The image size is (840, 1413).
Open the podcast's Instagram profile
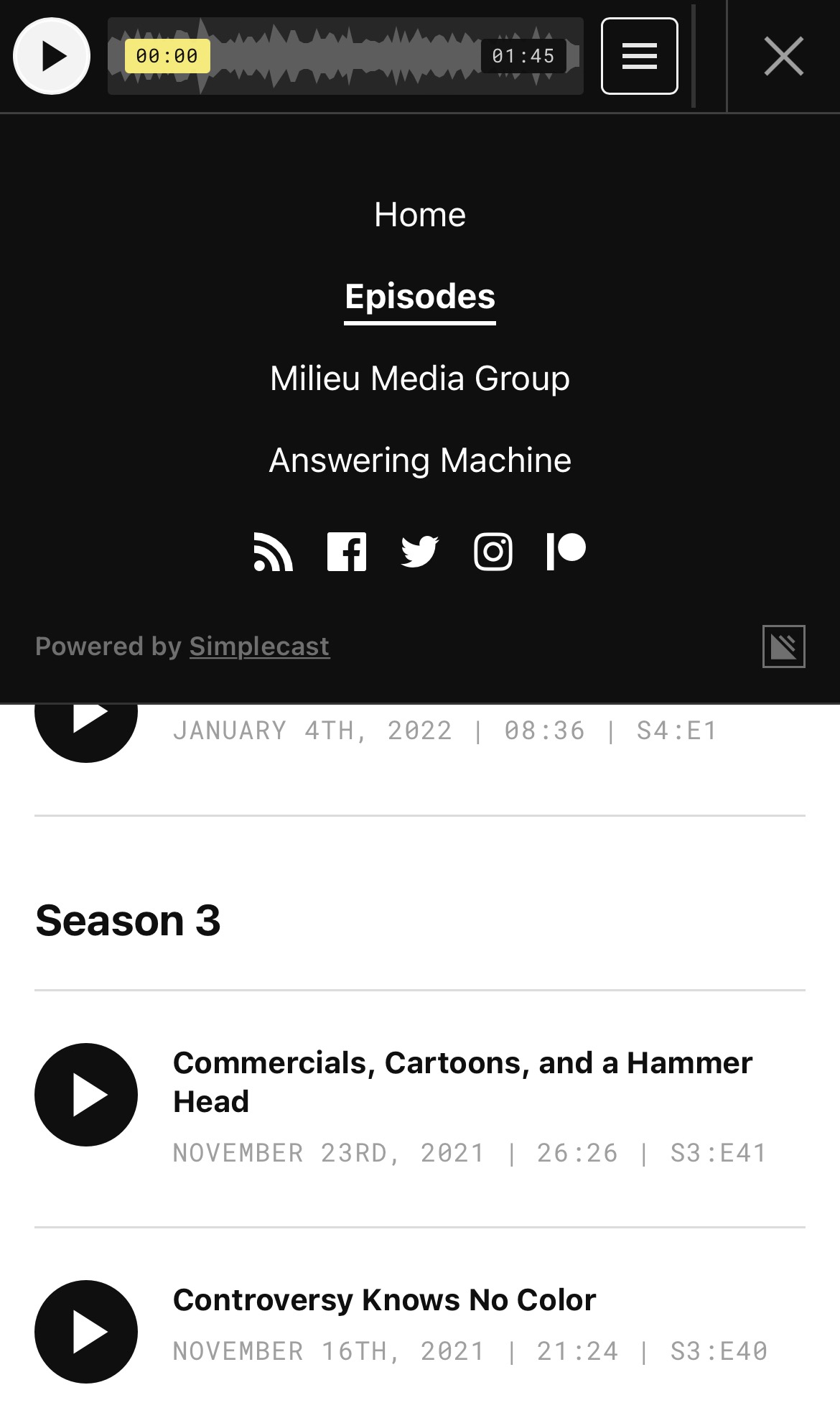tap(493, 552)
